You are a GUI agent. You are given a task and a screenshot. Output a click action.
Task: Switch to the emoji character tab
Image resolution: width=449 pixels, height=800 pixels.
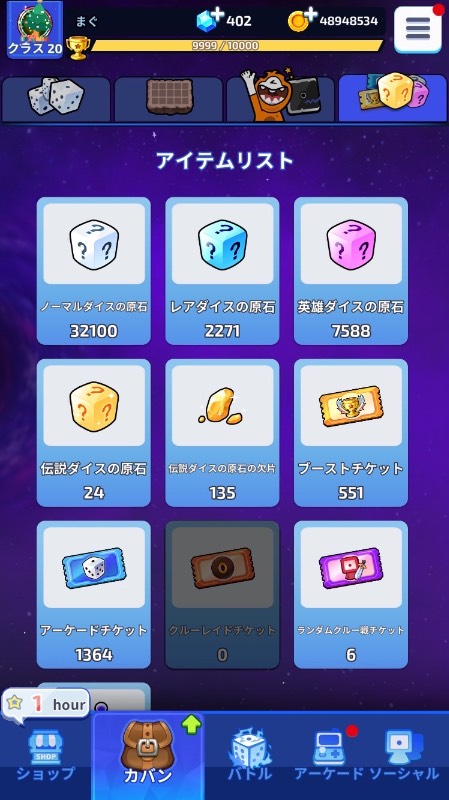[x=281, y=99]
